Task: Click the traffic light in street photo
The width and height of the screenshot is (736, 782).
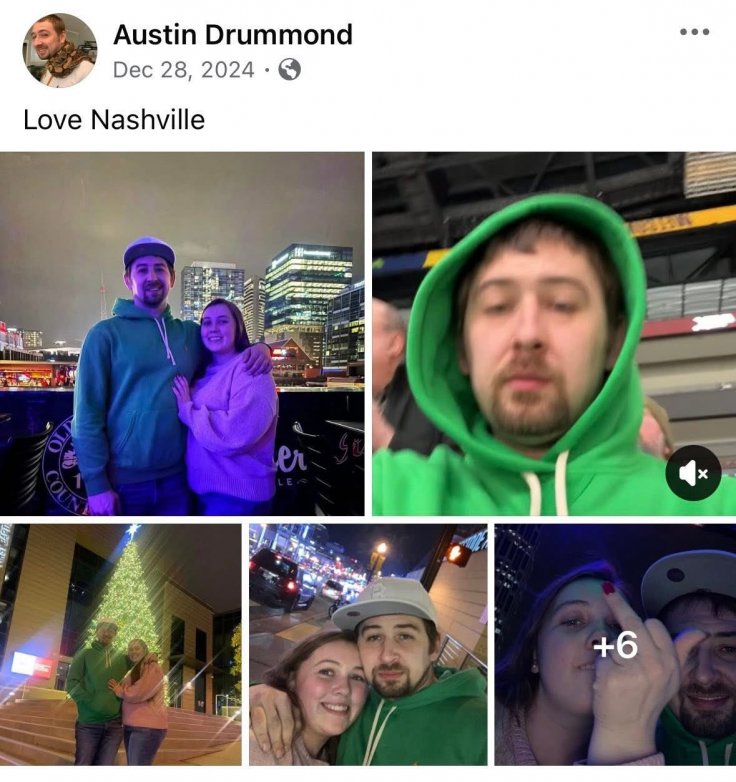Action: (x=457, y=555)
